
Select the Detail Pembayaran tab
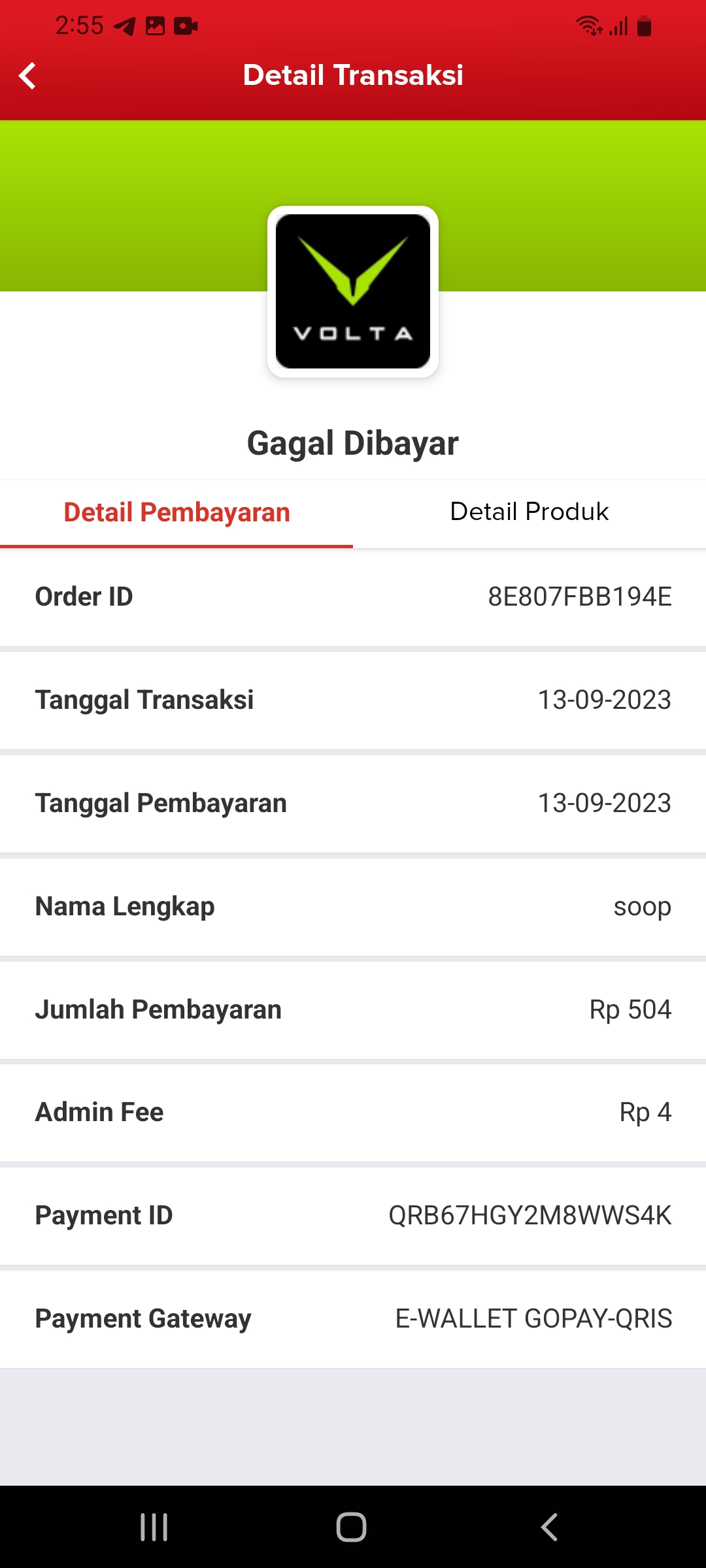coord(176,512)
